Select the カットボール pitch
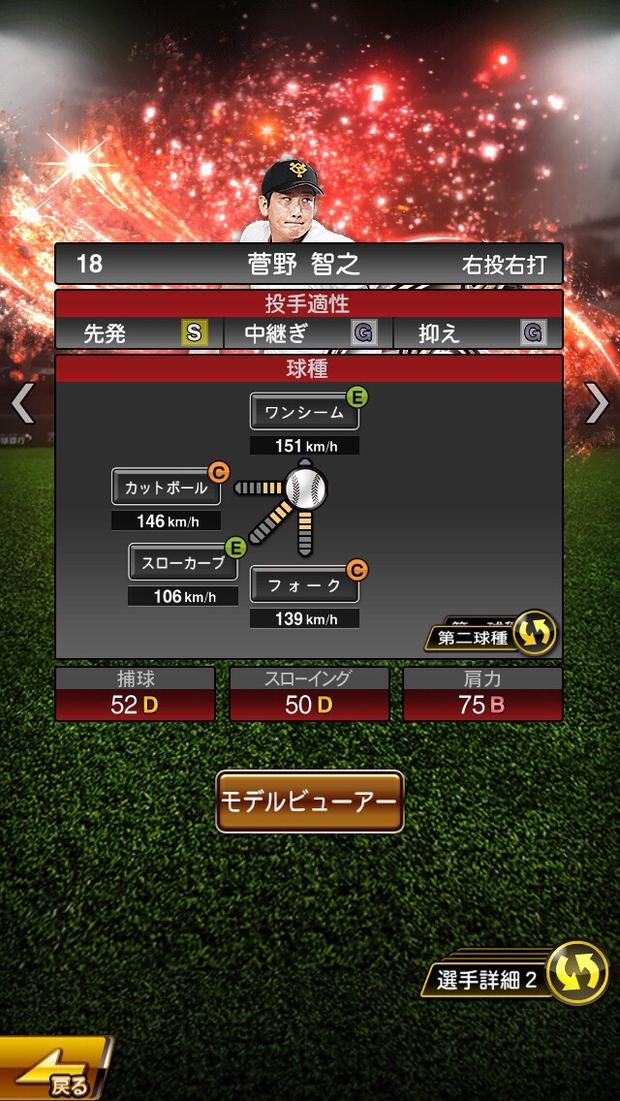This screenshot has width=620, height=1101. coord(166,487)
